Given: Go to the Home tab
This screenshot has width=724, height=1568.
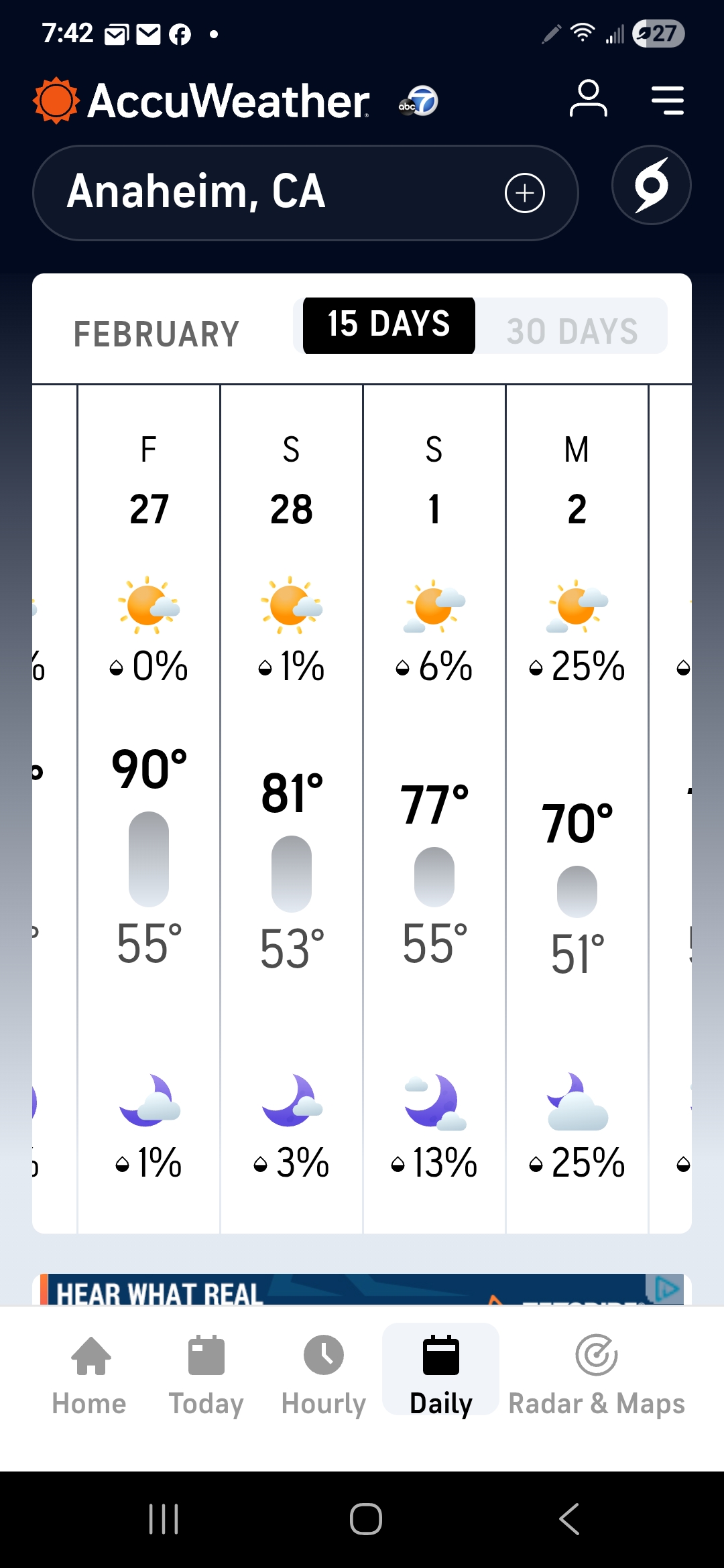Looking at the screenshot, I should point(90,1374).
